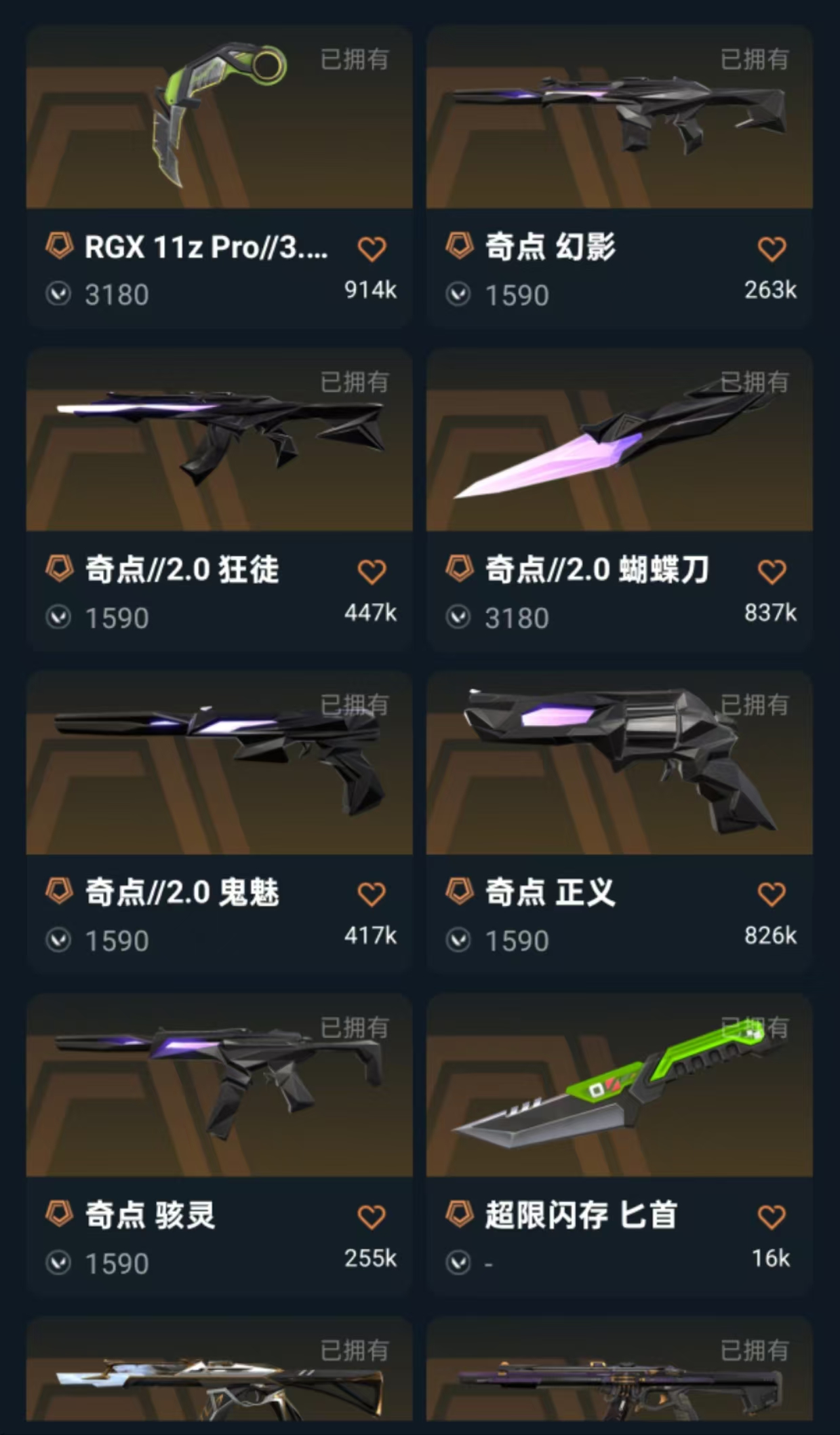Open the 奇点 正义 skin card

[619, 762]
